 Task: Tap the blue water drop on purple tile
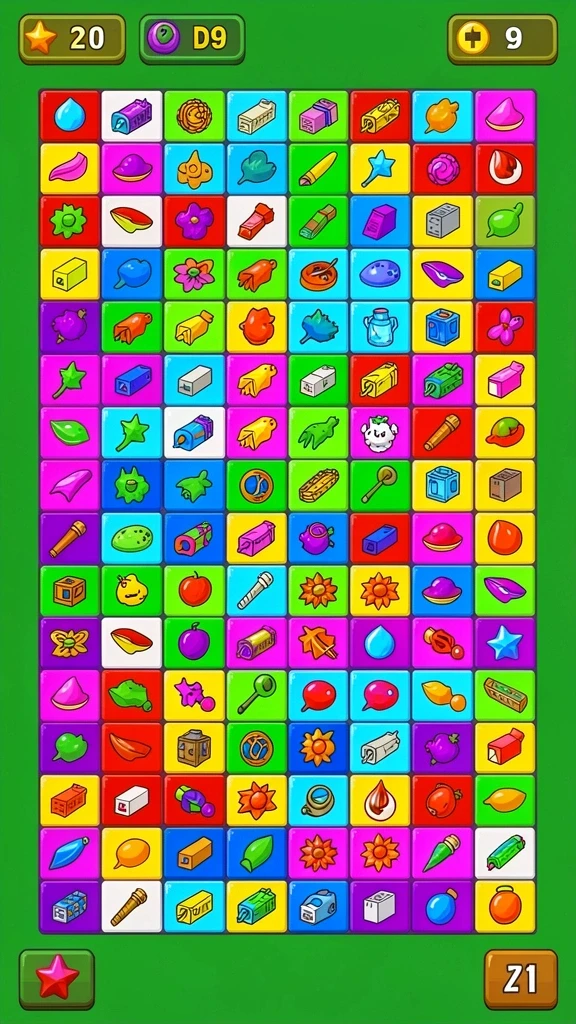pos(380,643)
